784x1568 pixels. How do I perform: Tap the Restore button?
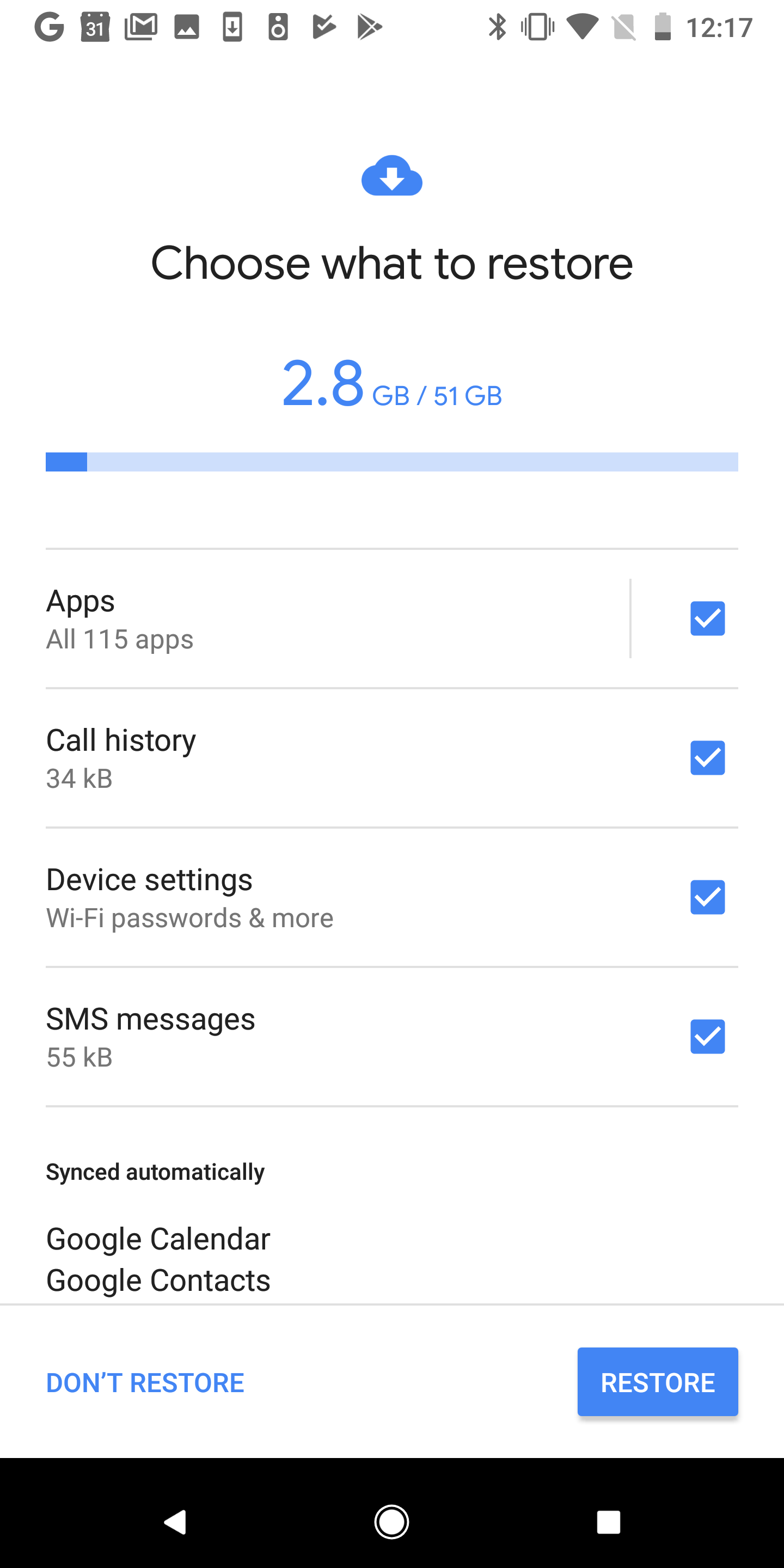tap(657, 1382)
